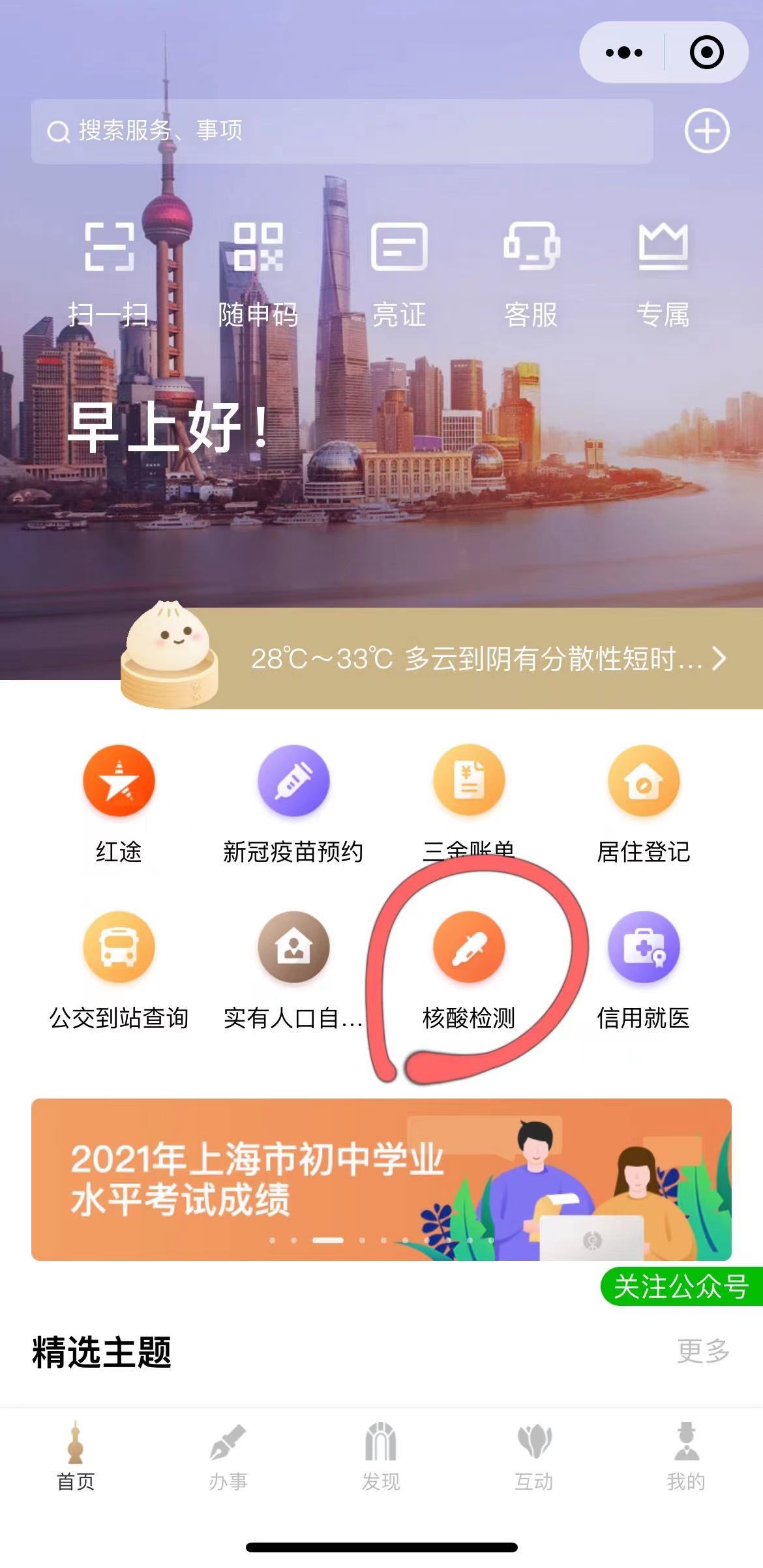Switch to the 办事 tab
This screenshot has height=1568, width=763.
(228, 1457)
